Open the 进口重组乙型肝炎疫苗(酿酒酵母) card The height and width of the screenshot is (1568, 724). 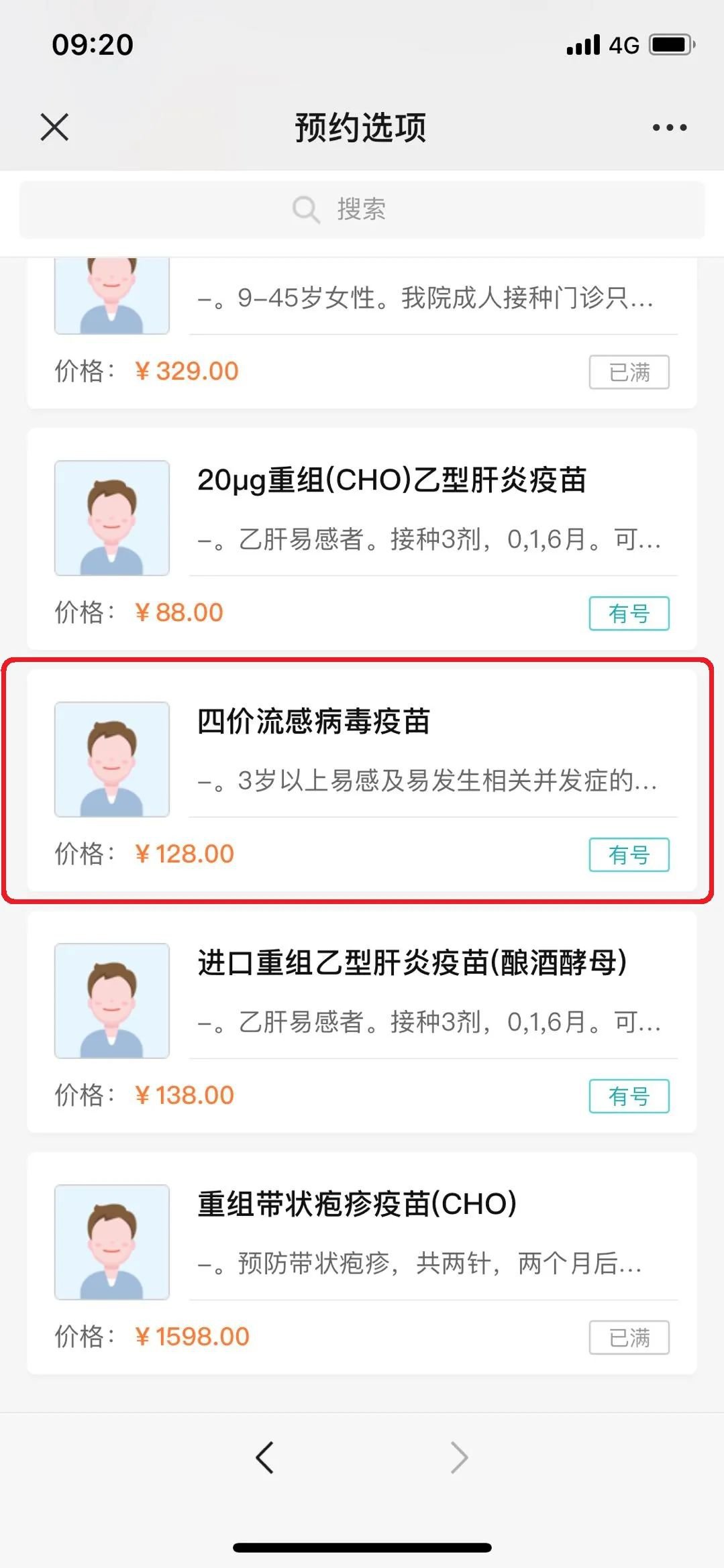tap(411, 963)
